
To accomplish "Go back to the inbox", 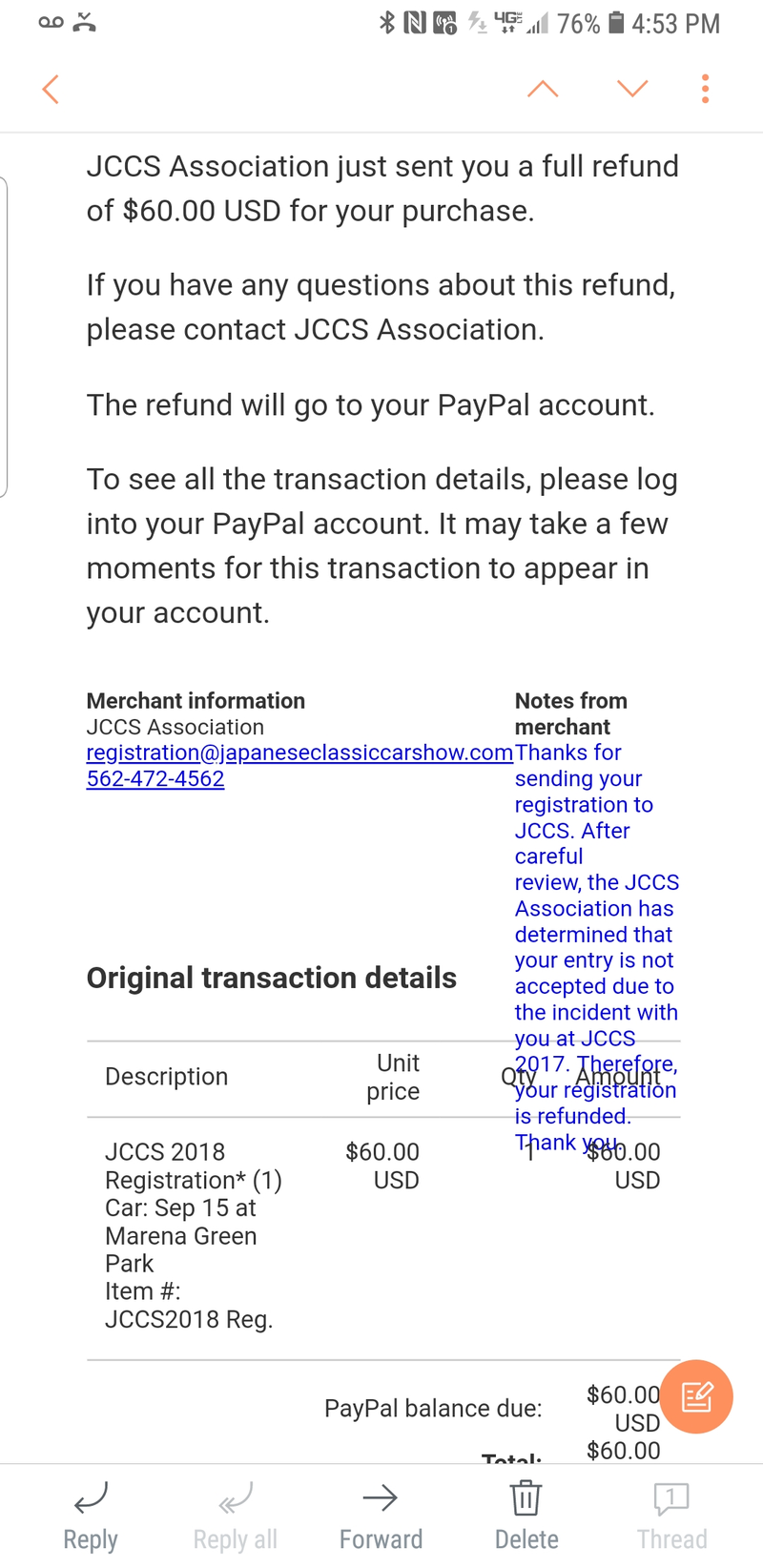I will (52, 89).
